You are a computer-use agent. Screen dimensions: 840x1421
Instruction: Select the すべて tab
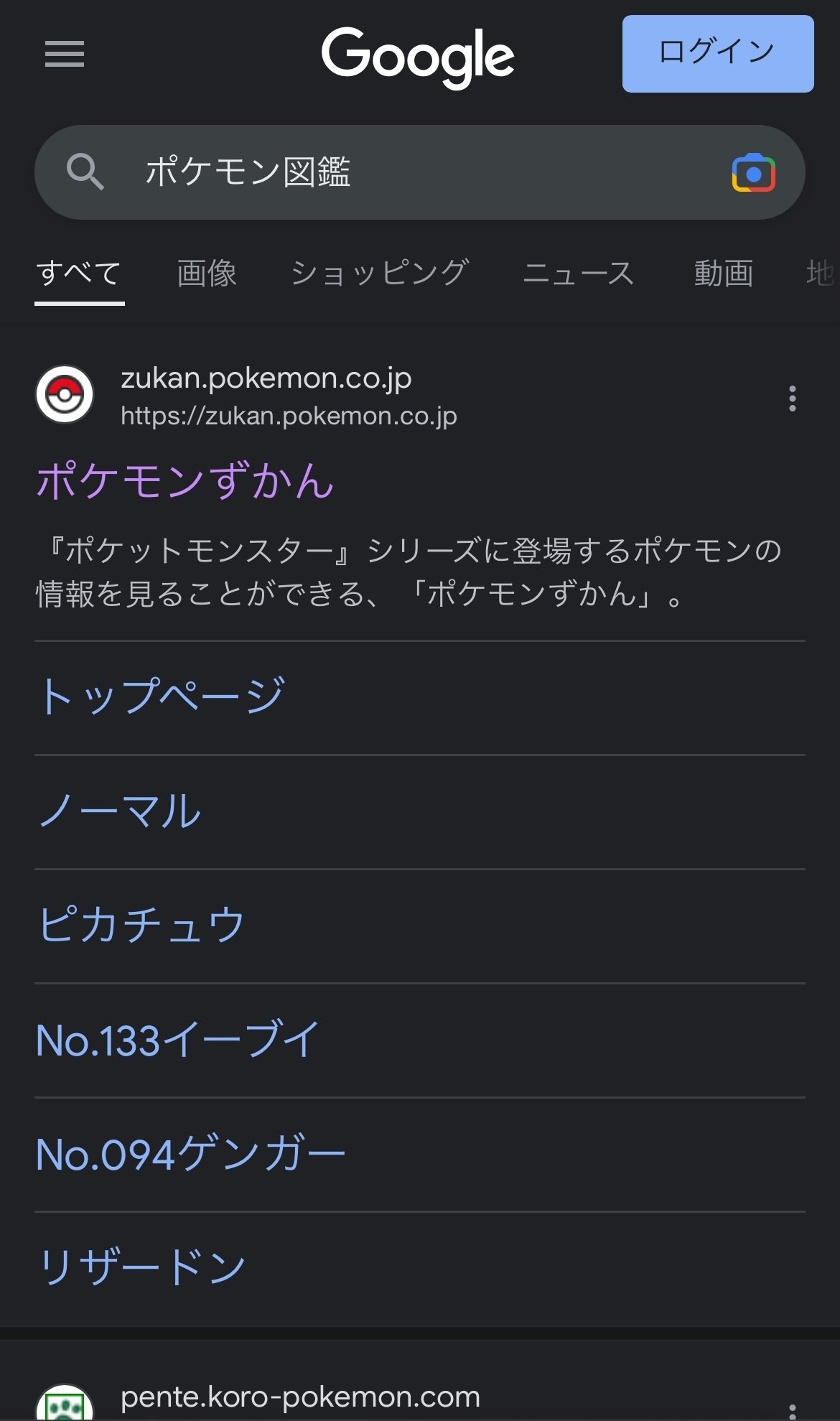click(79, 274)
